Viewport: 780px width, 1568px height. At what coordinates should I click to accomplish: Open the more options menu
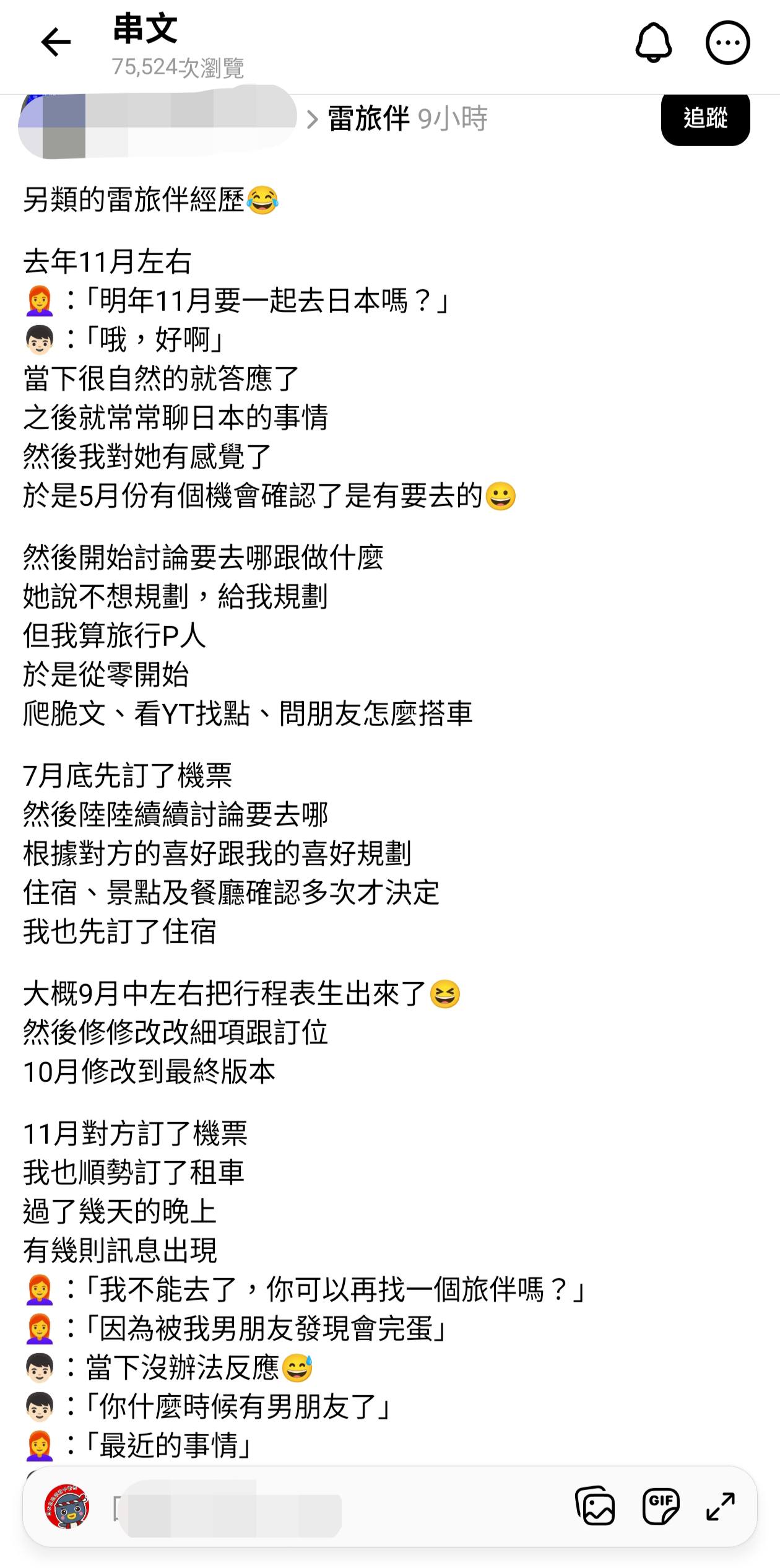(727, 43)
